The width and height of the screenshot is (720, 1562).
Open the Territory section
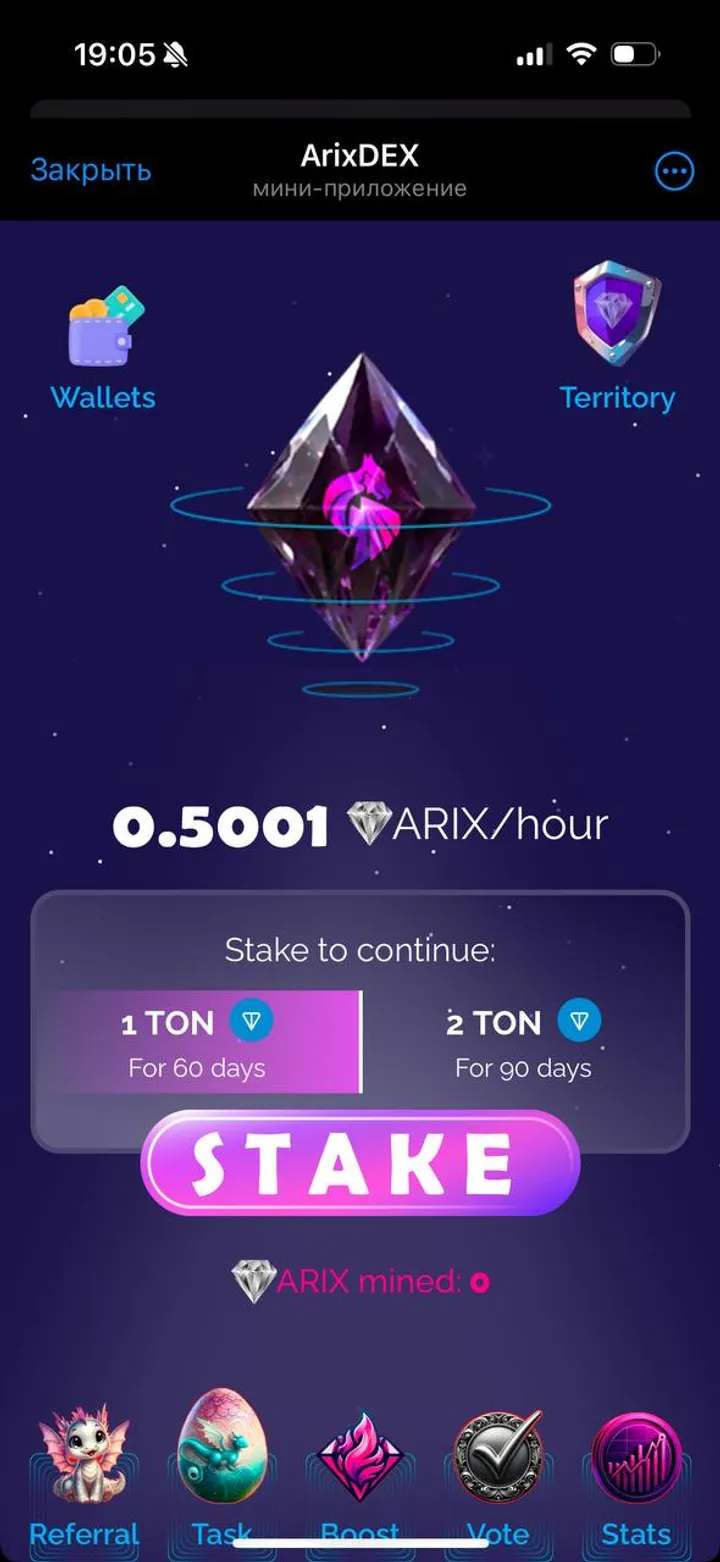(x=618, y=330)
